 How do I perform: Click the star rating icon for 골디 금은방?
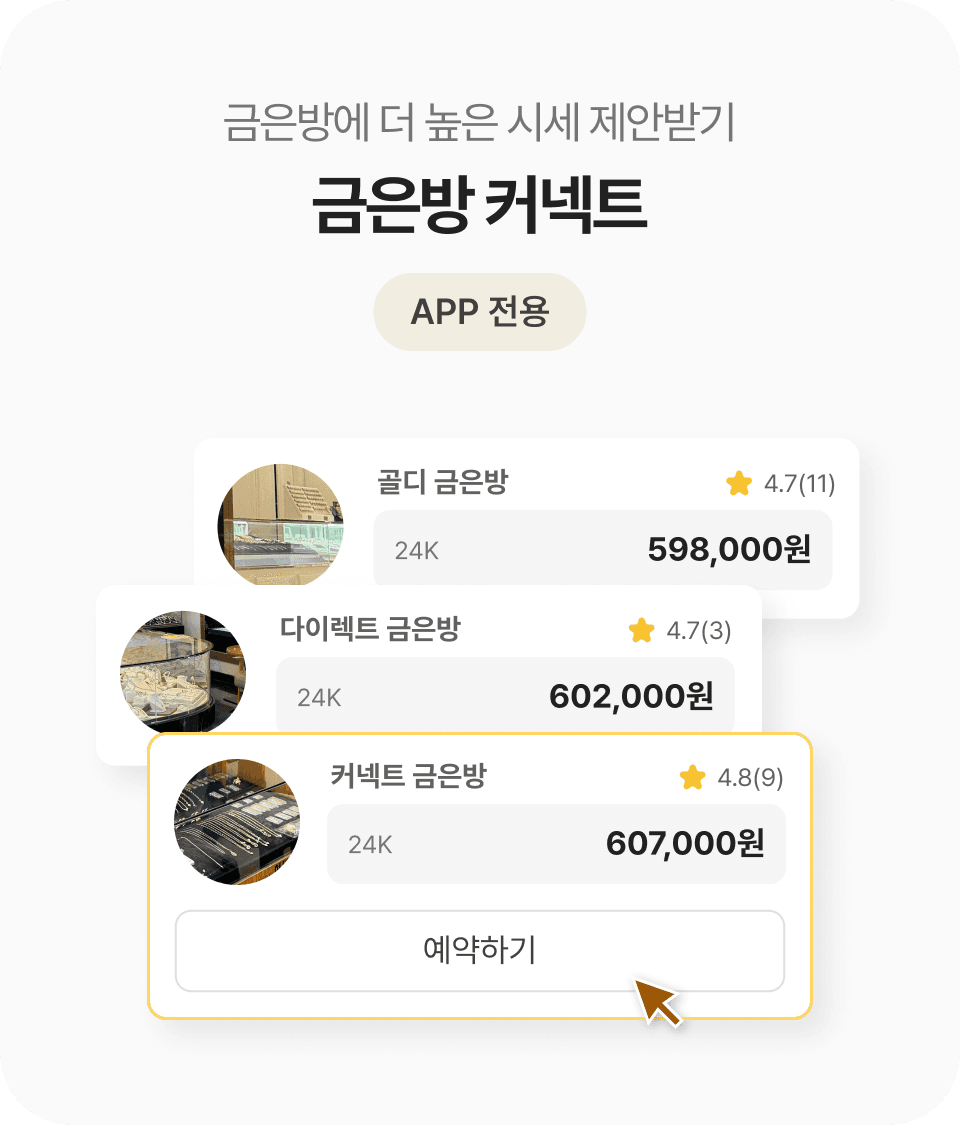point(739,483)
